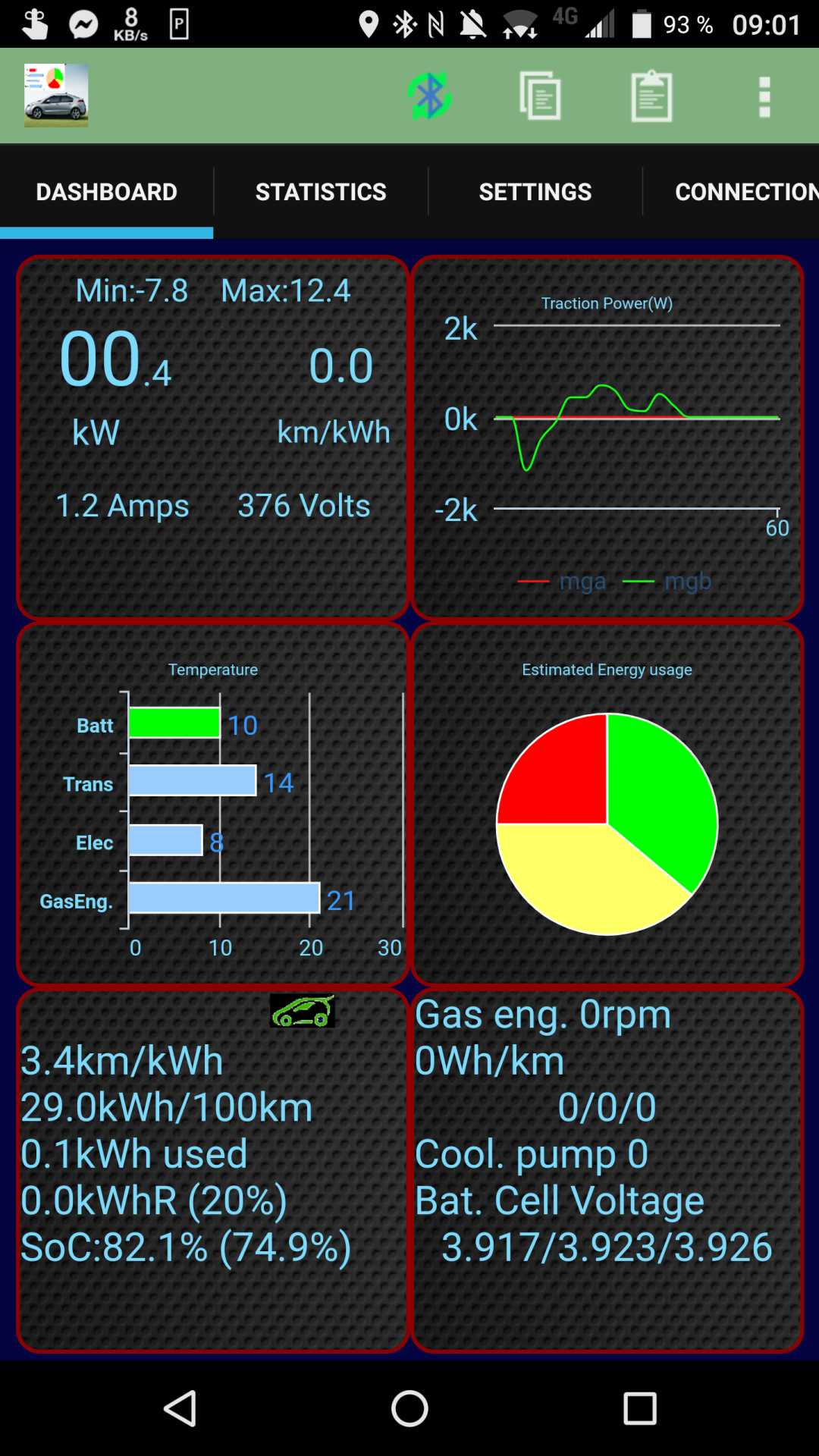Viewport: 819px width, 1456px height.
Task: Tap the copy icon in the toolbar
Action: coord(540,96)
